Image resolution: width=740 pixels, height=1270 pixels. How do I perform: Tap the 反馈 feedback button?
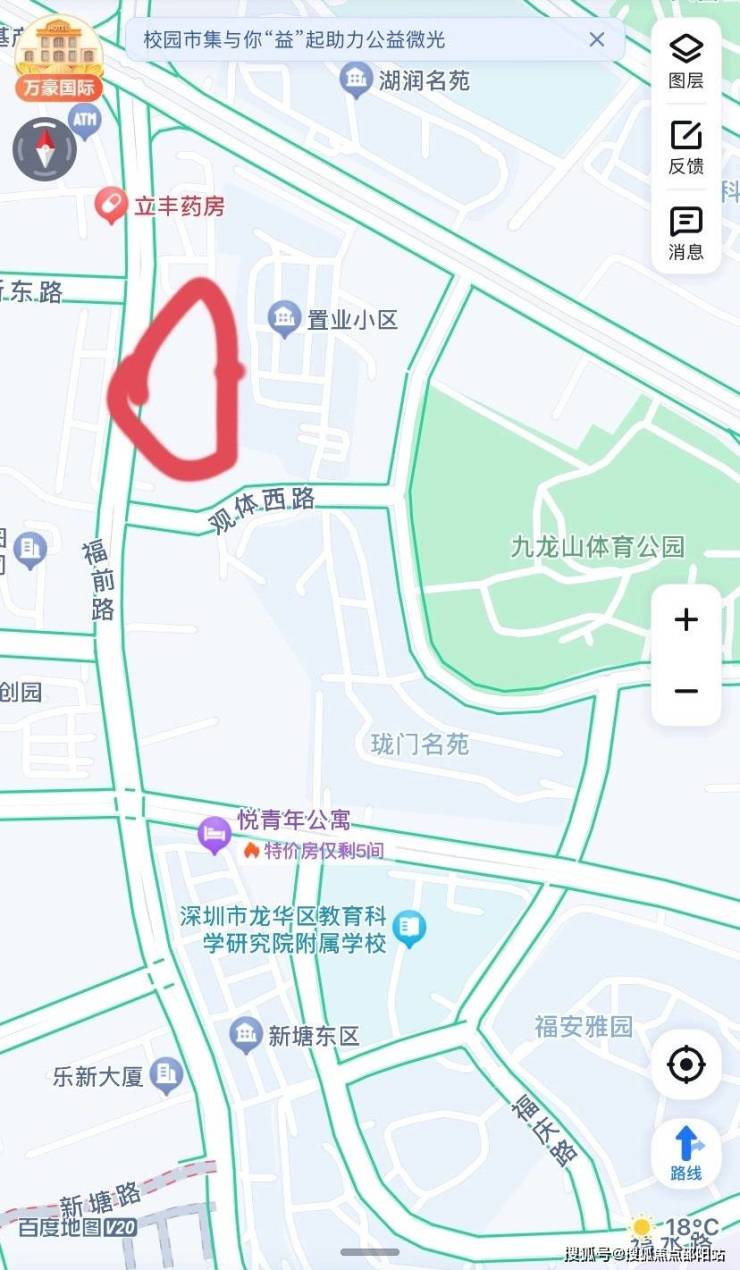686,147
